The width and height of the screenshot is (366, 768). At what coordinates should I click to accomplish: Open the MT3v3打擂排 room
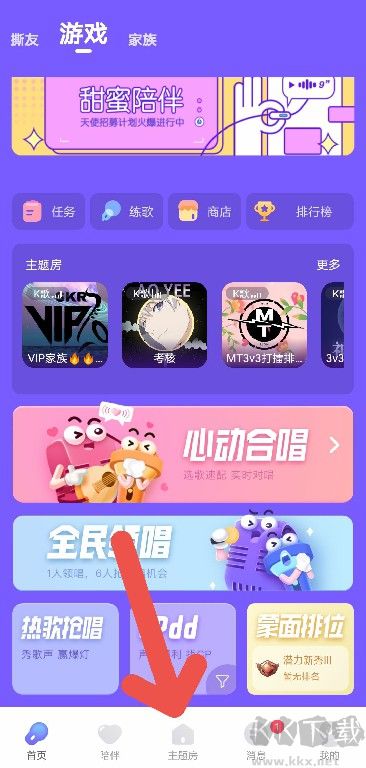point(265,325)
